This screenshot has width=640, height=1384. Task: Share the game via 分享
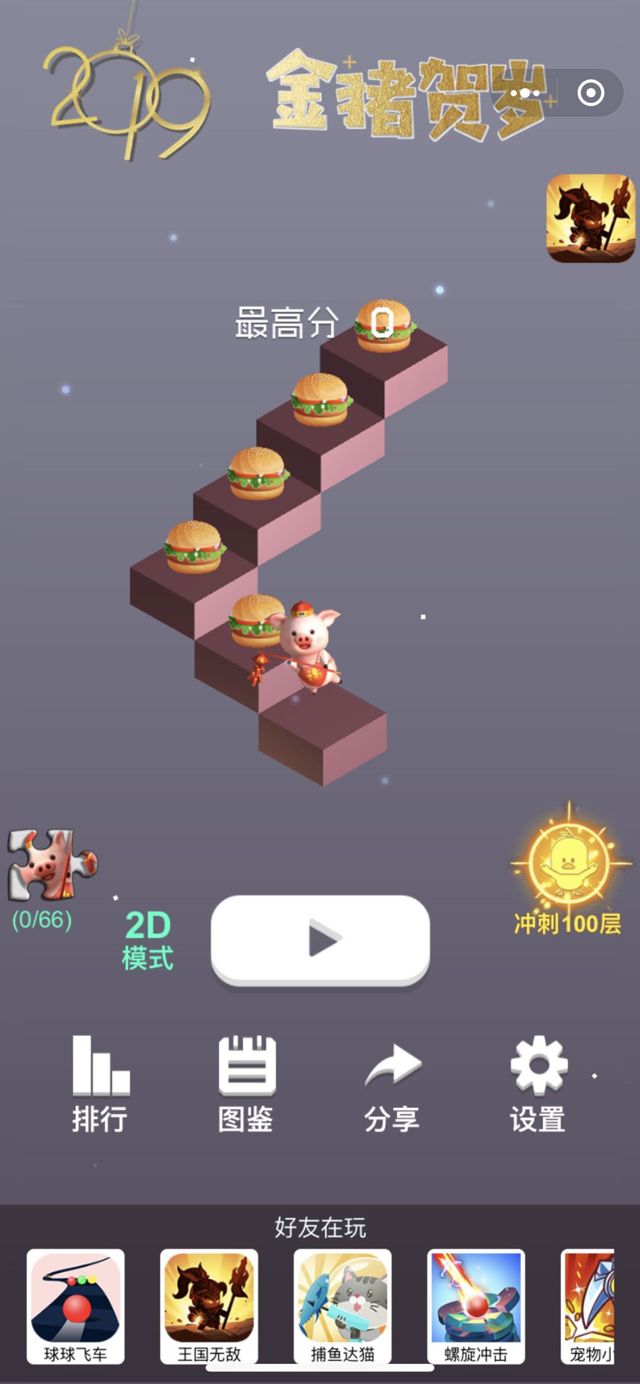click(392, 1085)
